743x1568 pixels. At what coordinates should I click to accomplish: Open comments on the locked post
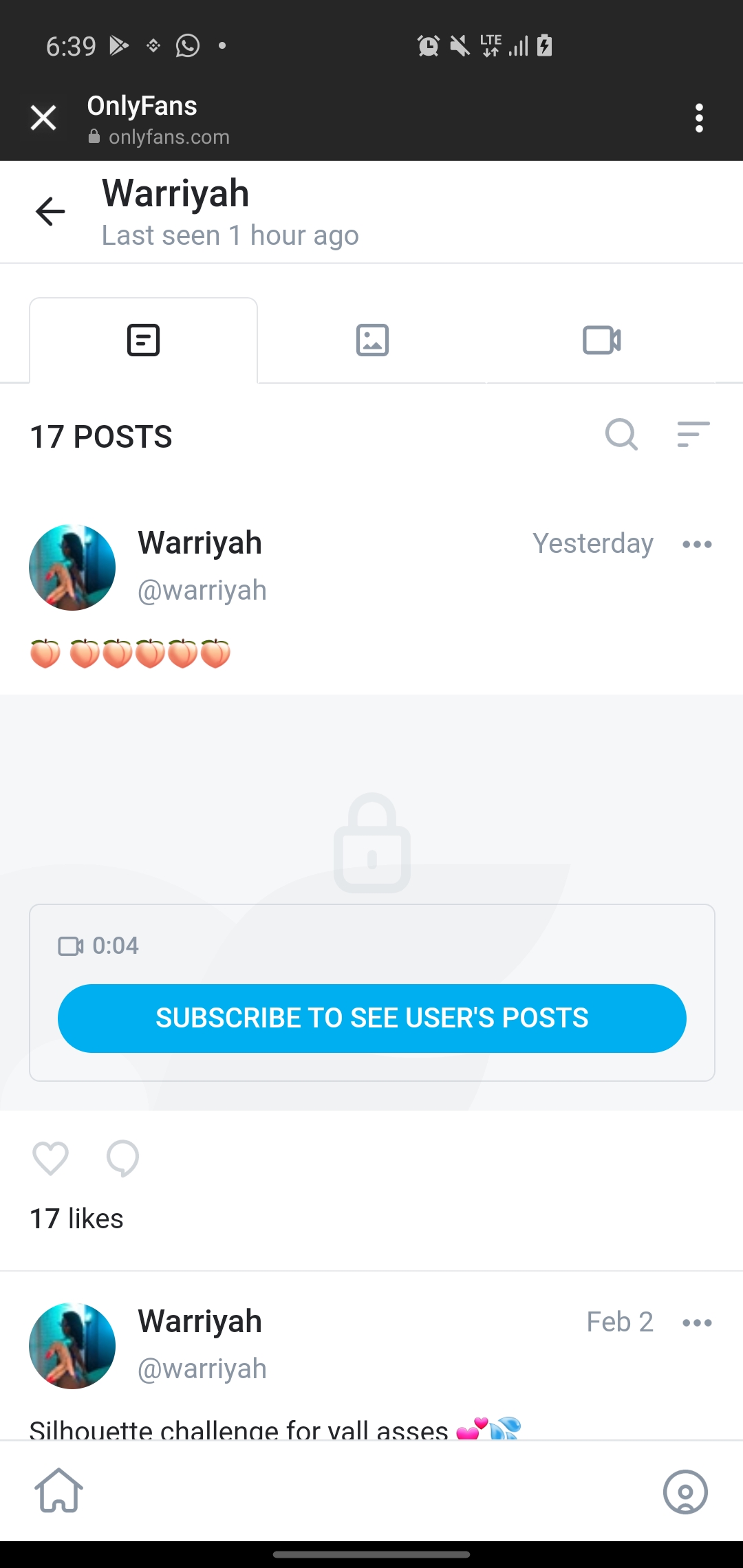tap(122, 1158)
